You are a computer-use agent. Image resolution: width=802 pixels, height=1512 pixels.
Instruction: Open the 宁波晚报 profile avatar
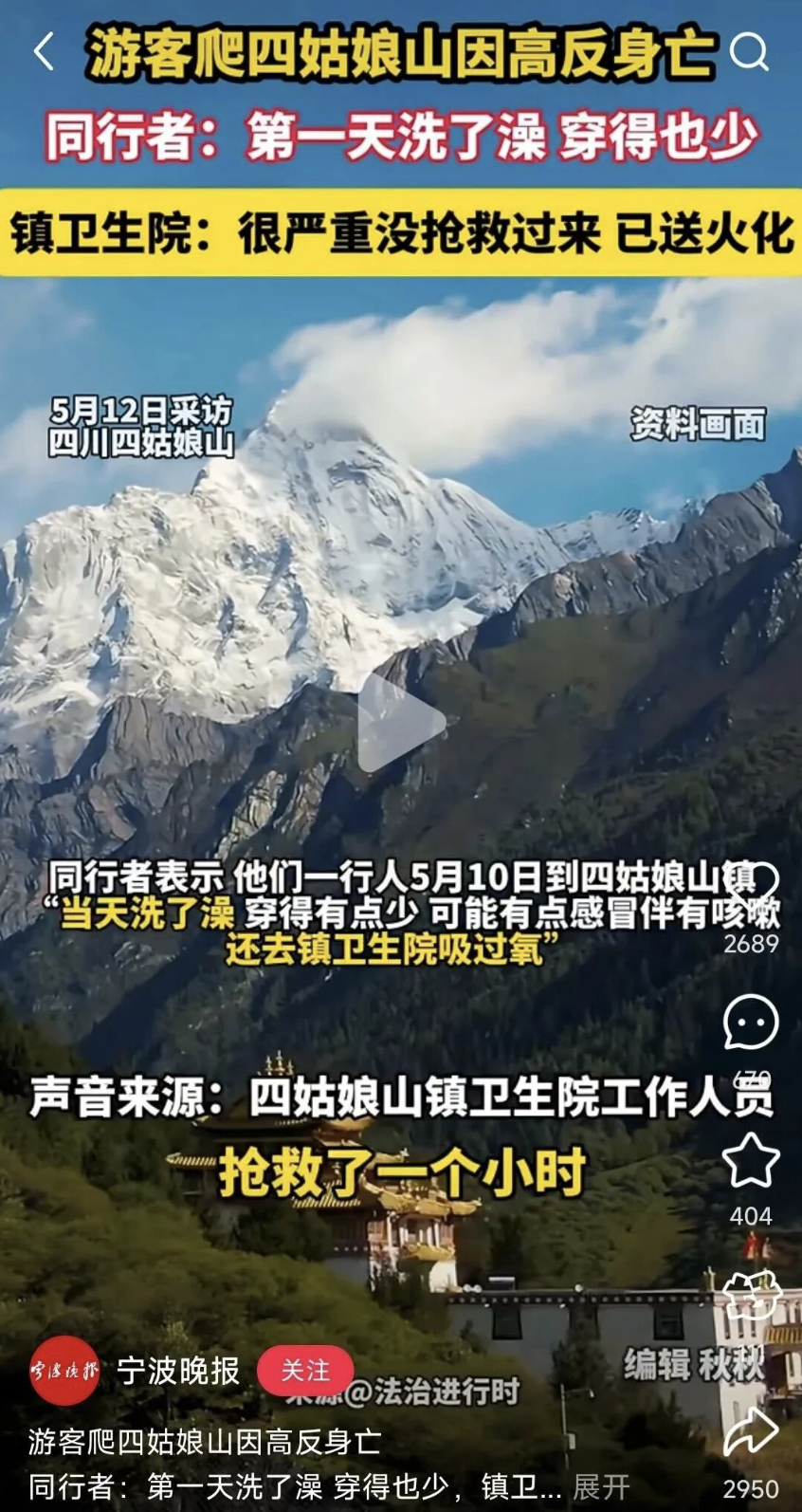click(64, 1371)
